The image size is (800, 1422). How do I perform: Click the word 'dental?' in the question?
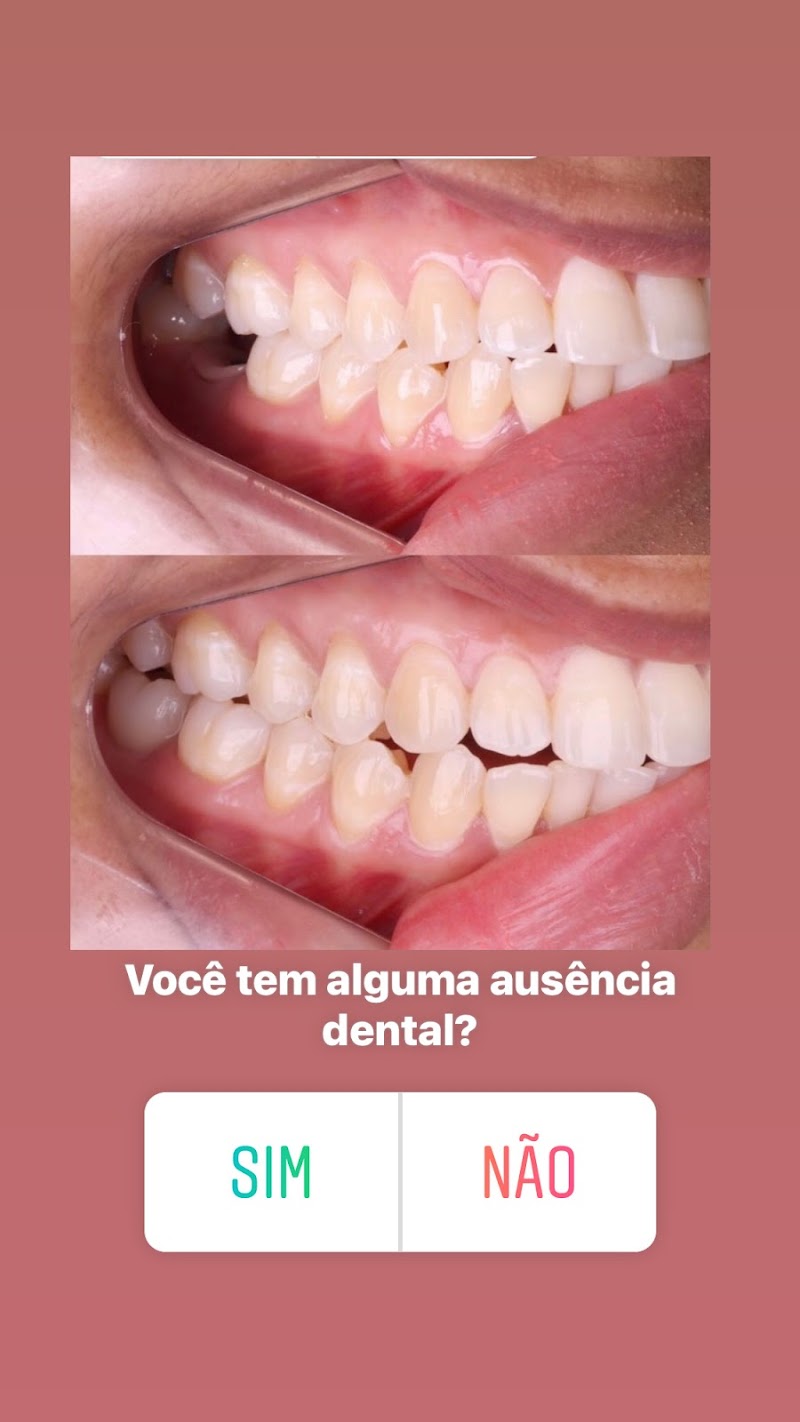(400, 1030)
